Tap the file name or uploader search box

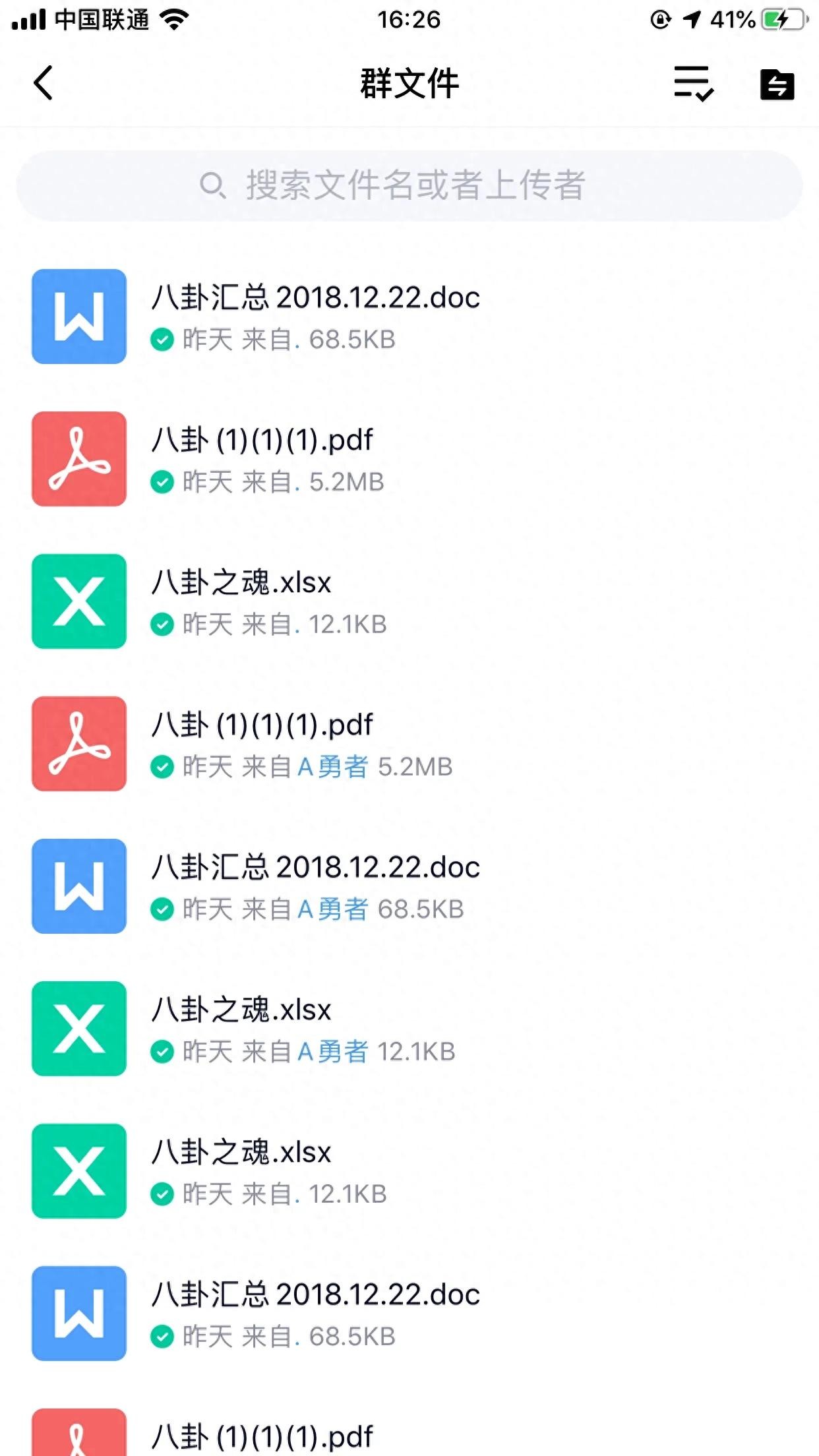(409, 185)
